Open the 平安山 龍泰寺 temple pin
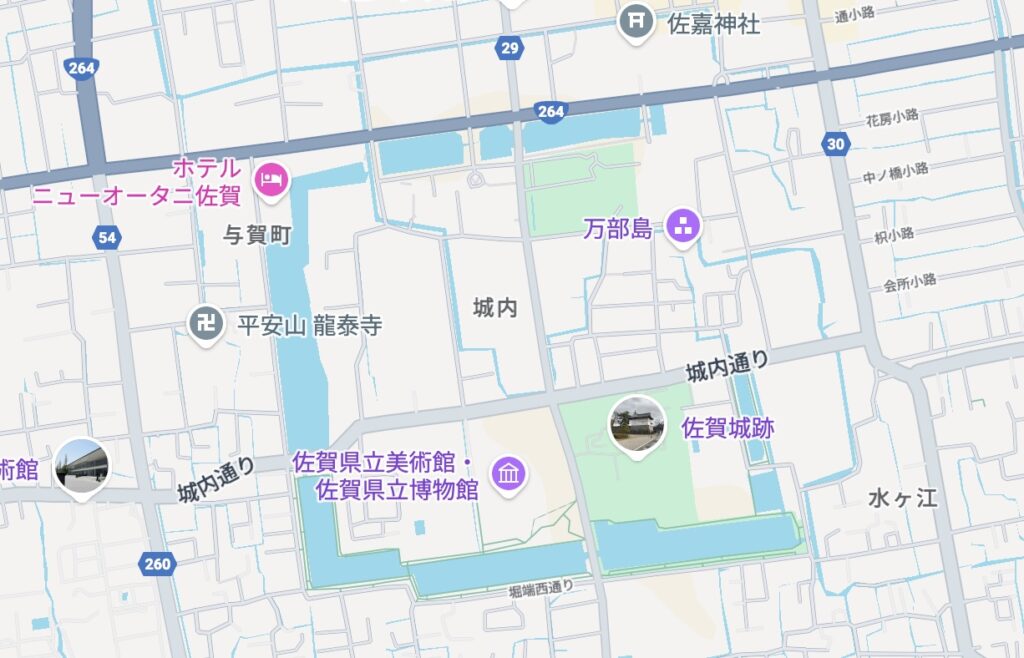The height and width of the screenshot is (658, 1024). coord(206,324)
